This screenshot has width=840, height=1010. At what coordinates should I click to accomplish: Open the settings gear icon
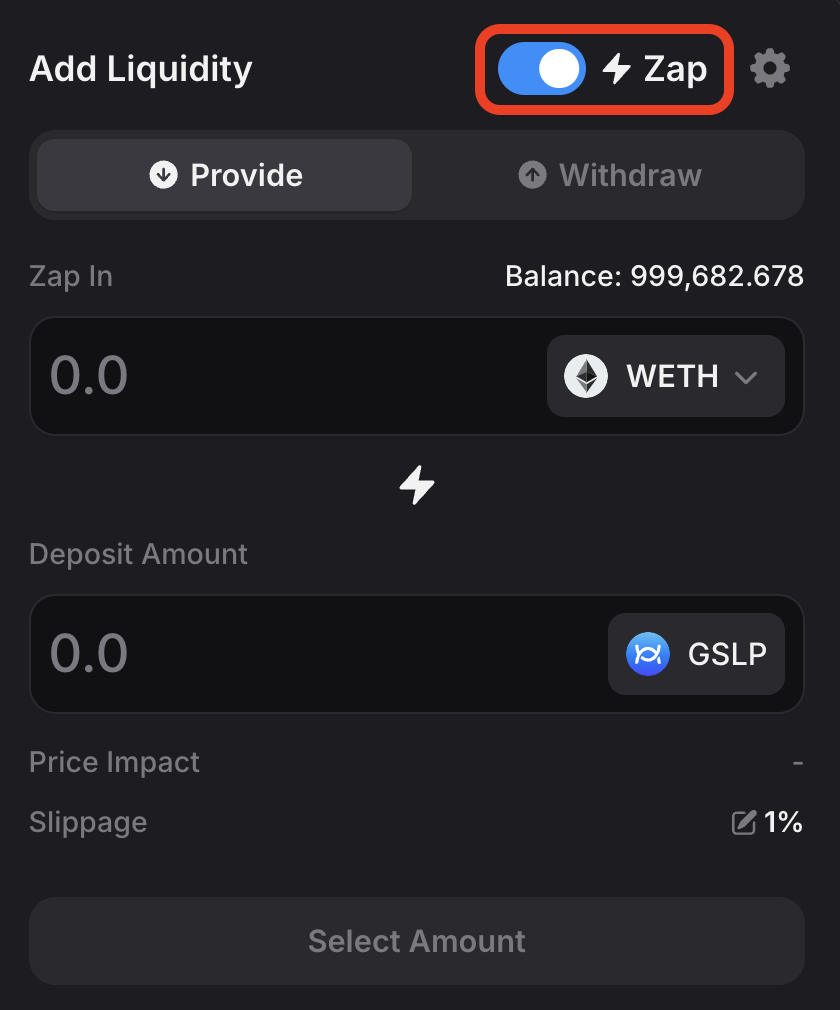click(x=770, y=69)
